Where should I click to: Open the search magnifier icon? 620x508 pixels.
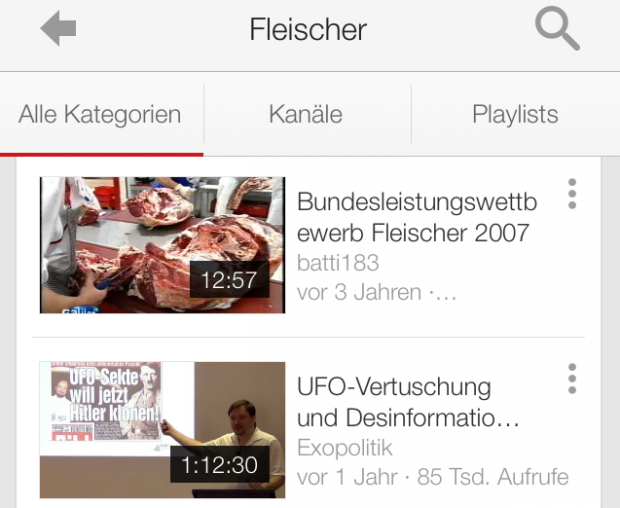pos(557,28)
